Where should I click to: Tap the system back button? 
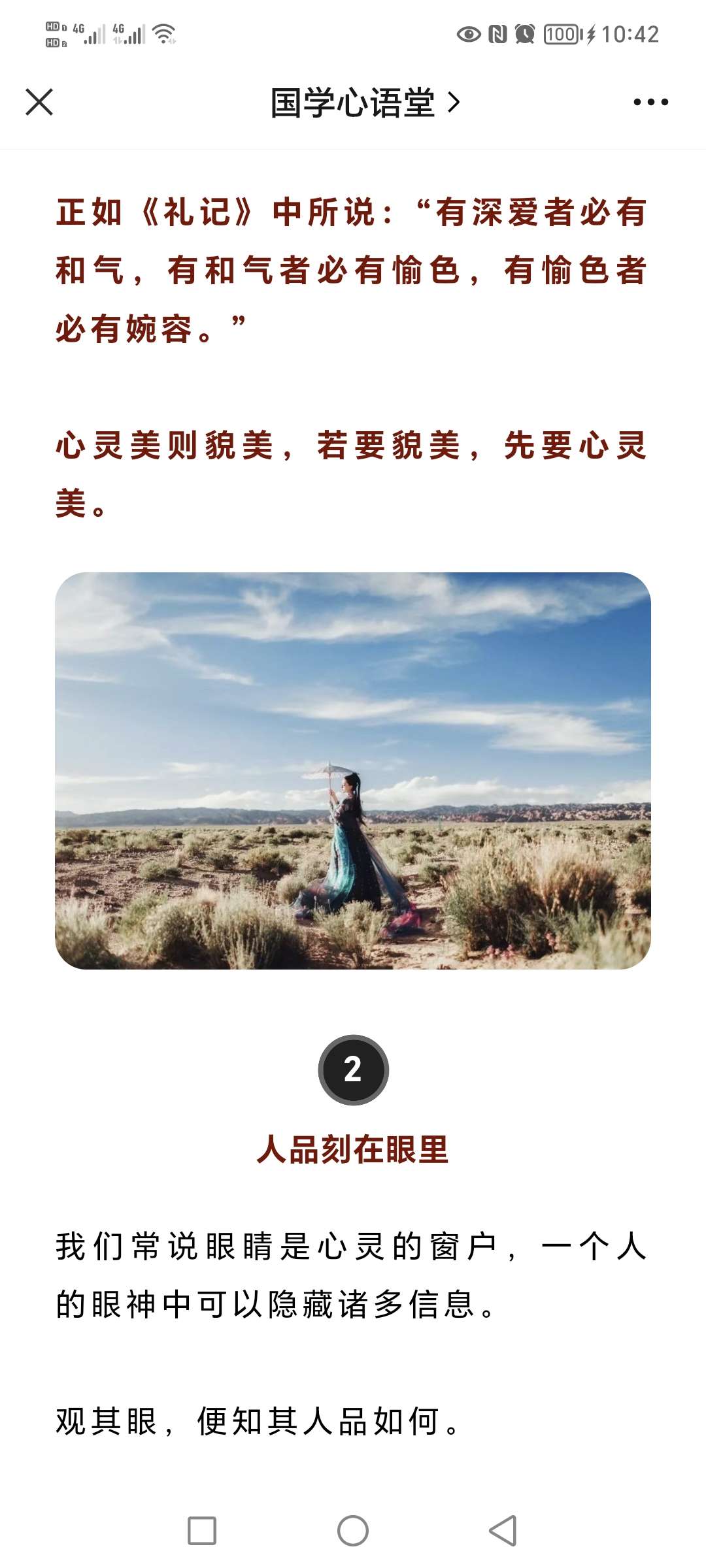click(503, 1530)
